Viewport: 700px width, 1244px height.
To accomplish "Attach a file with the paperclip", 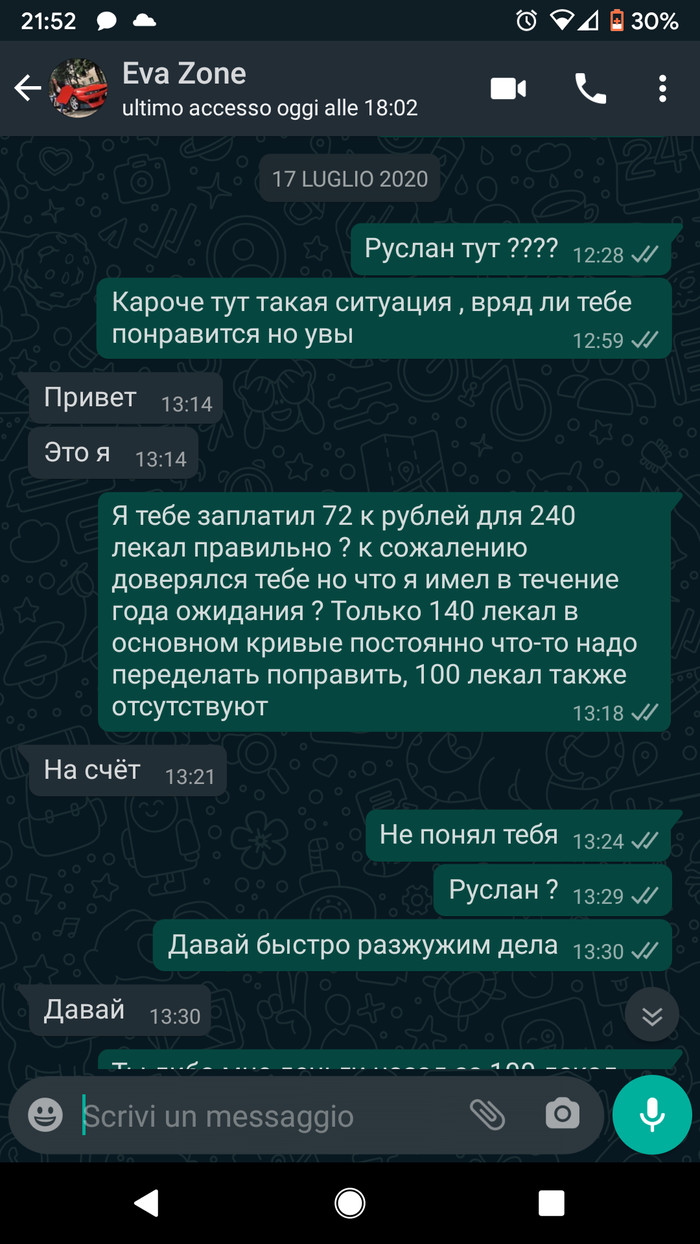I will [487, 1115].
